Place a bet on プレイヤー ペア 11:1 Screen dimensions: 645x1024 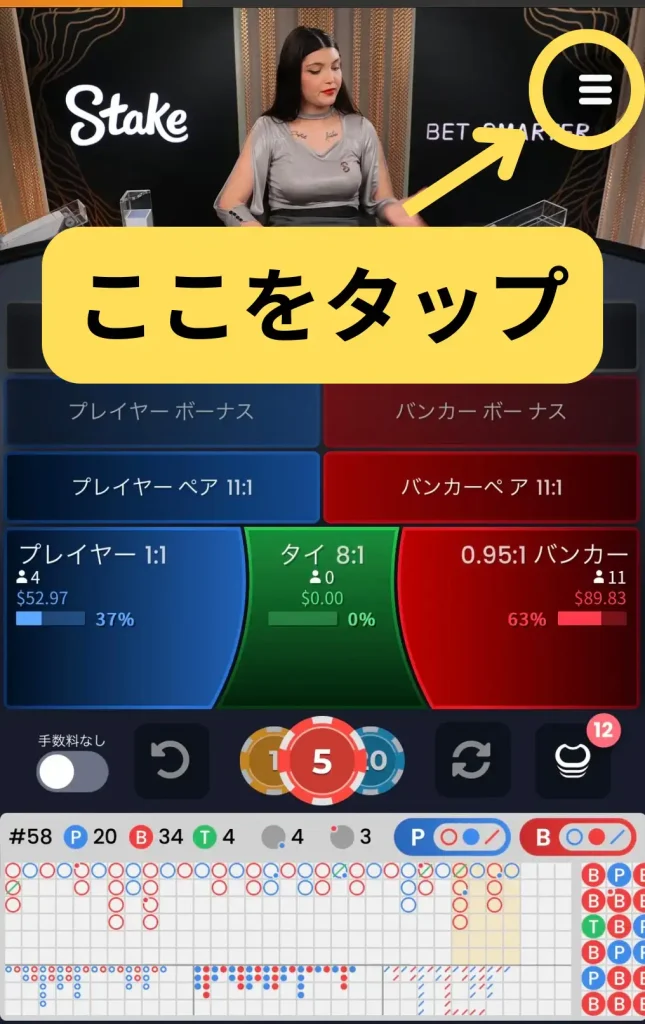coord(162,487)
